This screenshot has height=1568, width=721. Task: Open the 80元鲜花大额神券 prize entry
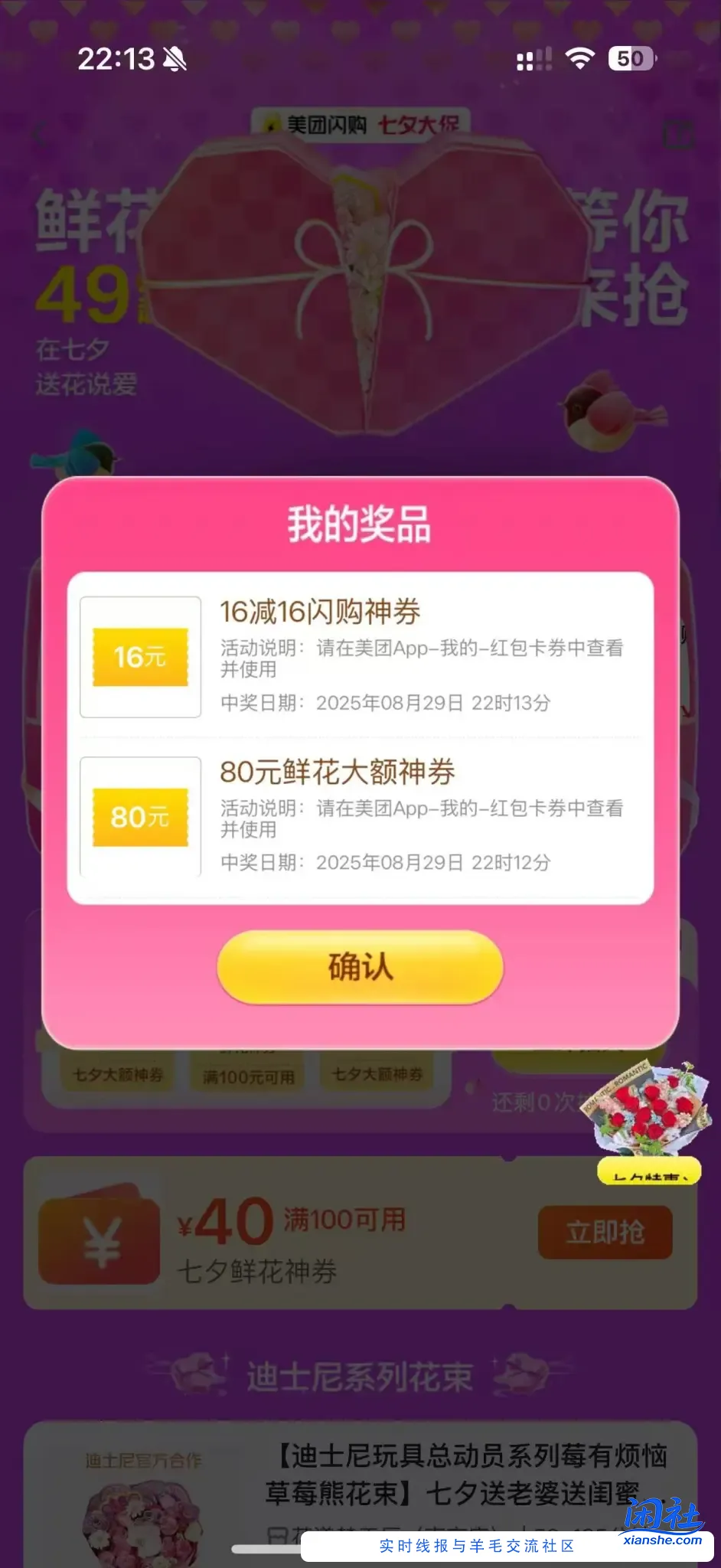pos(360,816)
